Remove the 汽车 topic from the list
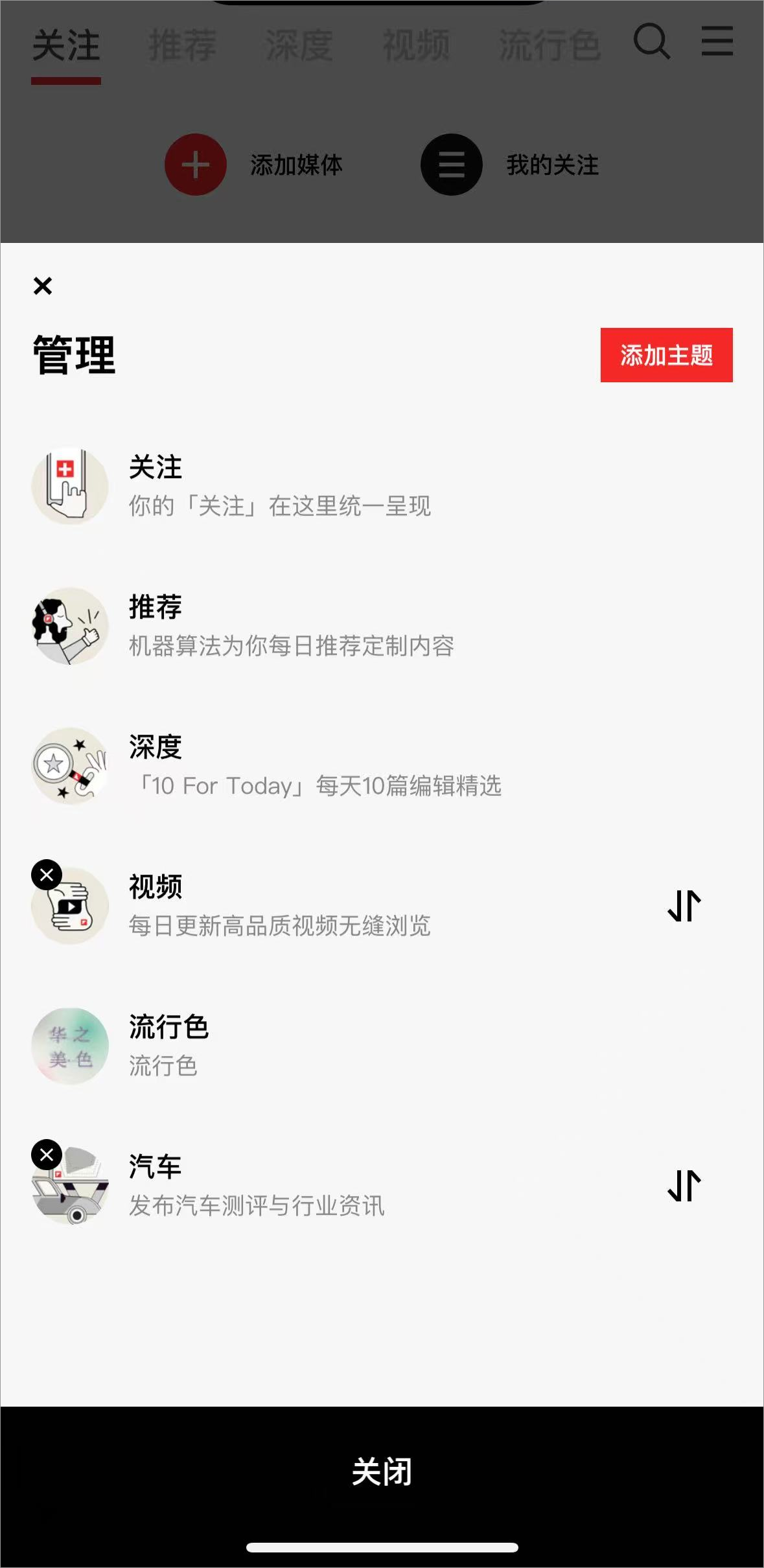This screenshot has width=764, height=1568. click(47, 1155)
